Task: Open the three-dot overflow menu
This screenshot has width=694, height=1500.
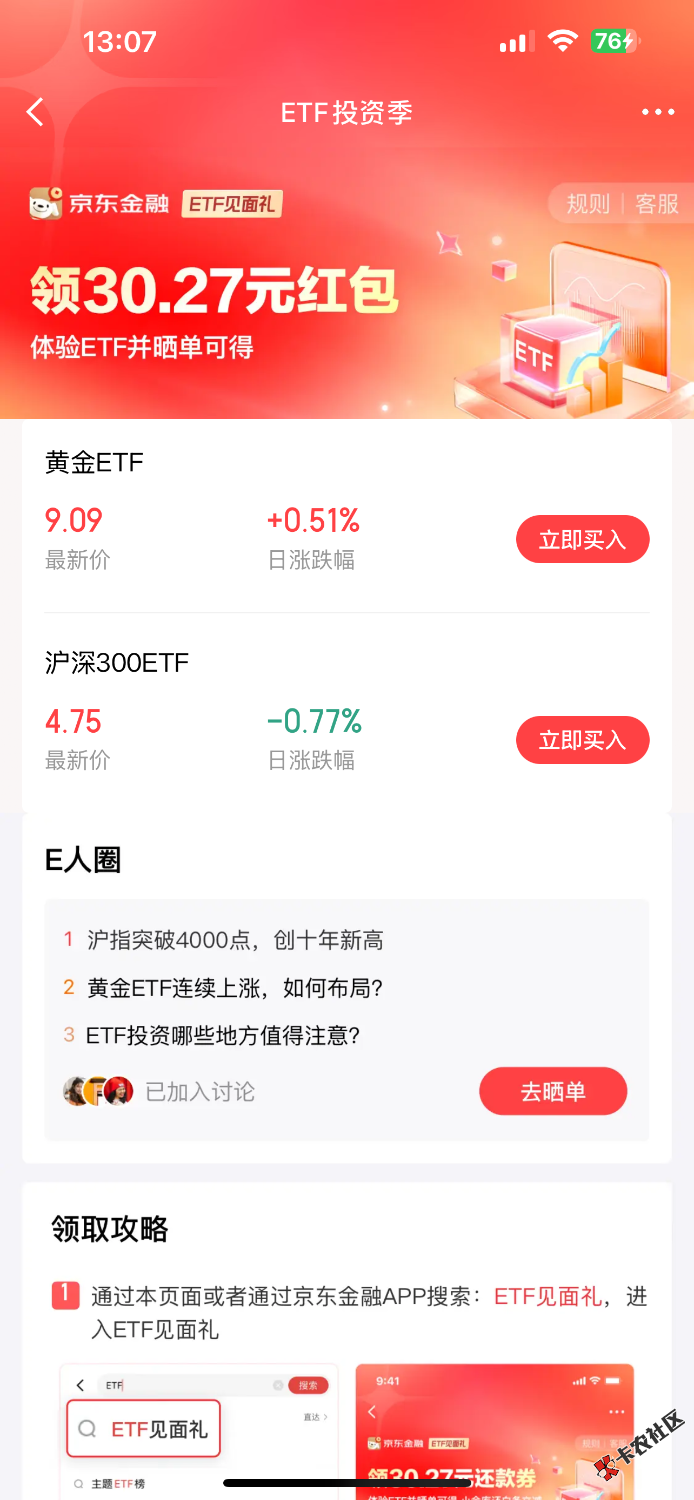Action: (x=658, y=112)
